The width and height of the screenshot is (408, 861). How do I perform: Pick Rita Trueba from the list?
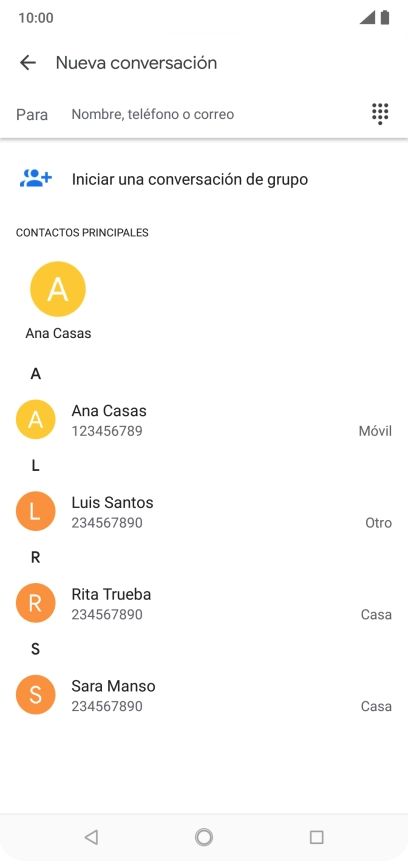coord(204,603)
